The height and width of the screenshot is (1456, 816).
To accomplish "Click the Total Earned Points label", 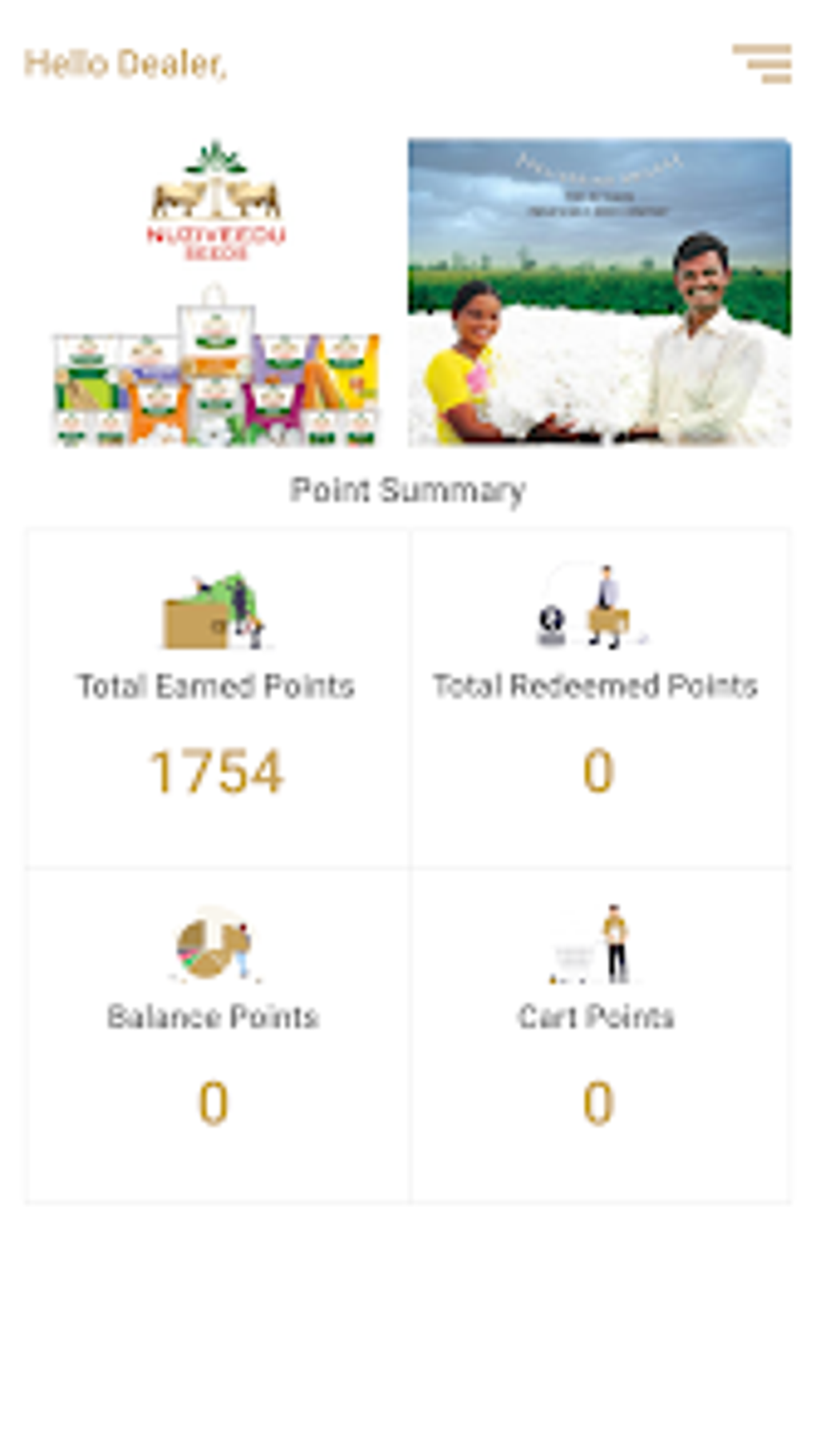I will 216,685.
